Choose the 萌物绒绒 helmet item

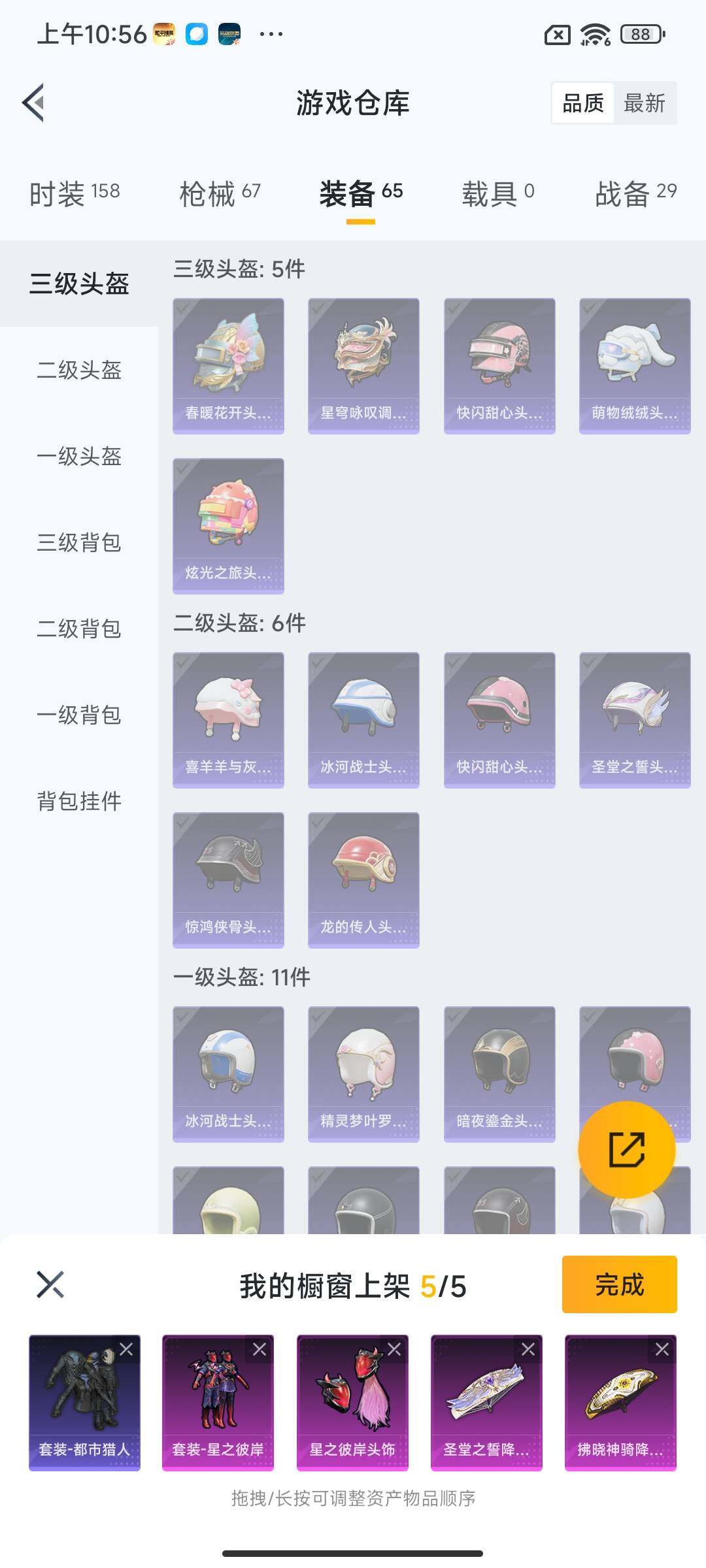[635, 366]
